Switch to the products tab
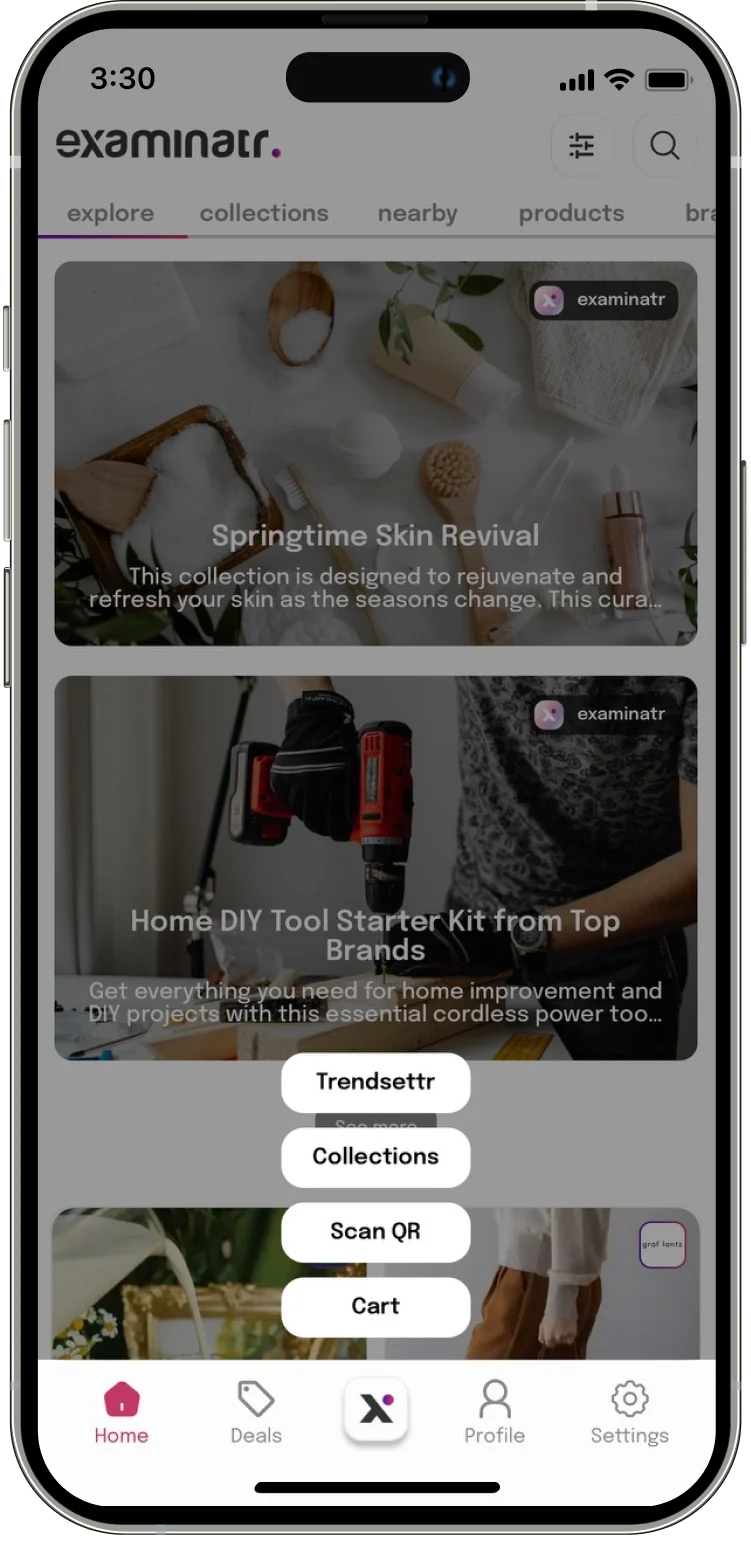 [x=571, y=213]
